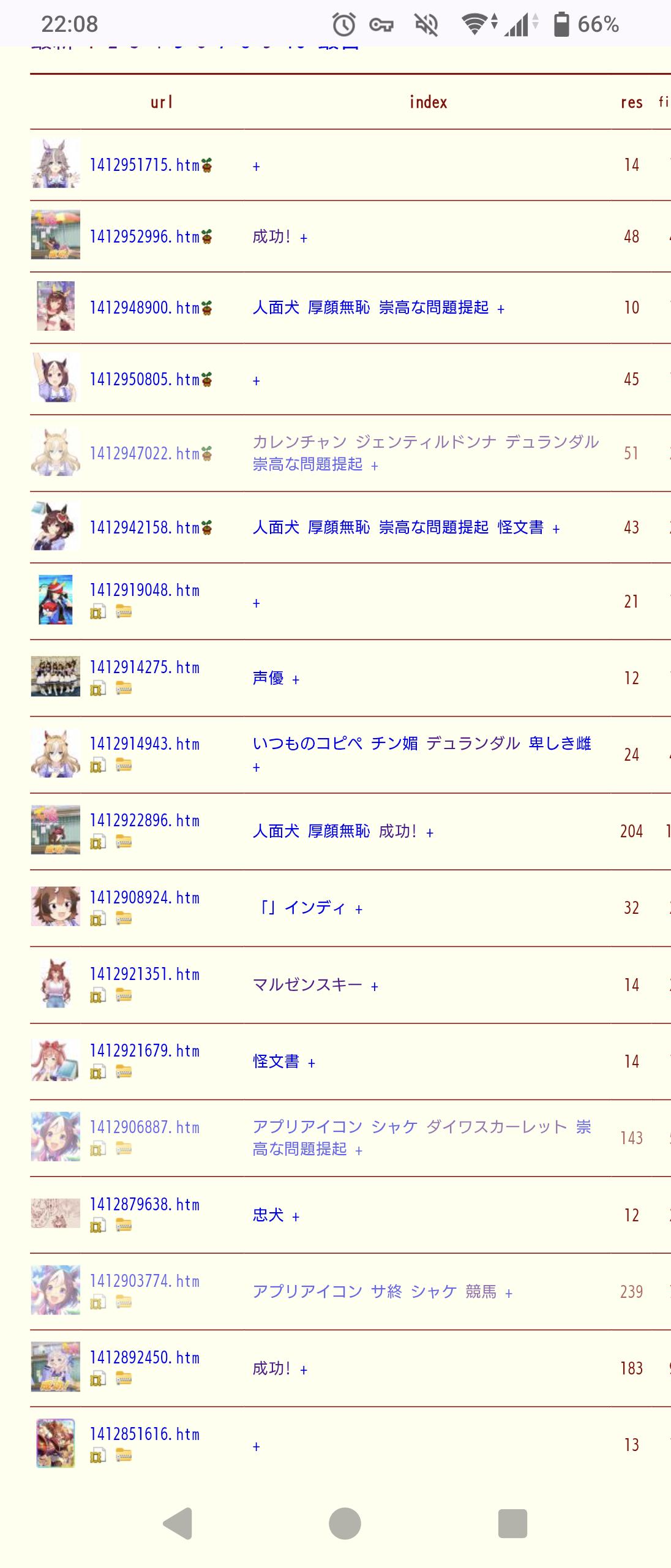Select the マルゼンスキー index tag

pyautogui.click(x=307, y=985)
